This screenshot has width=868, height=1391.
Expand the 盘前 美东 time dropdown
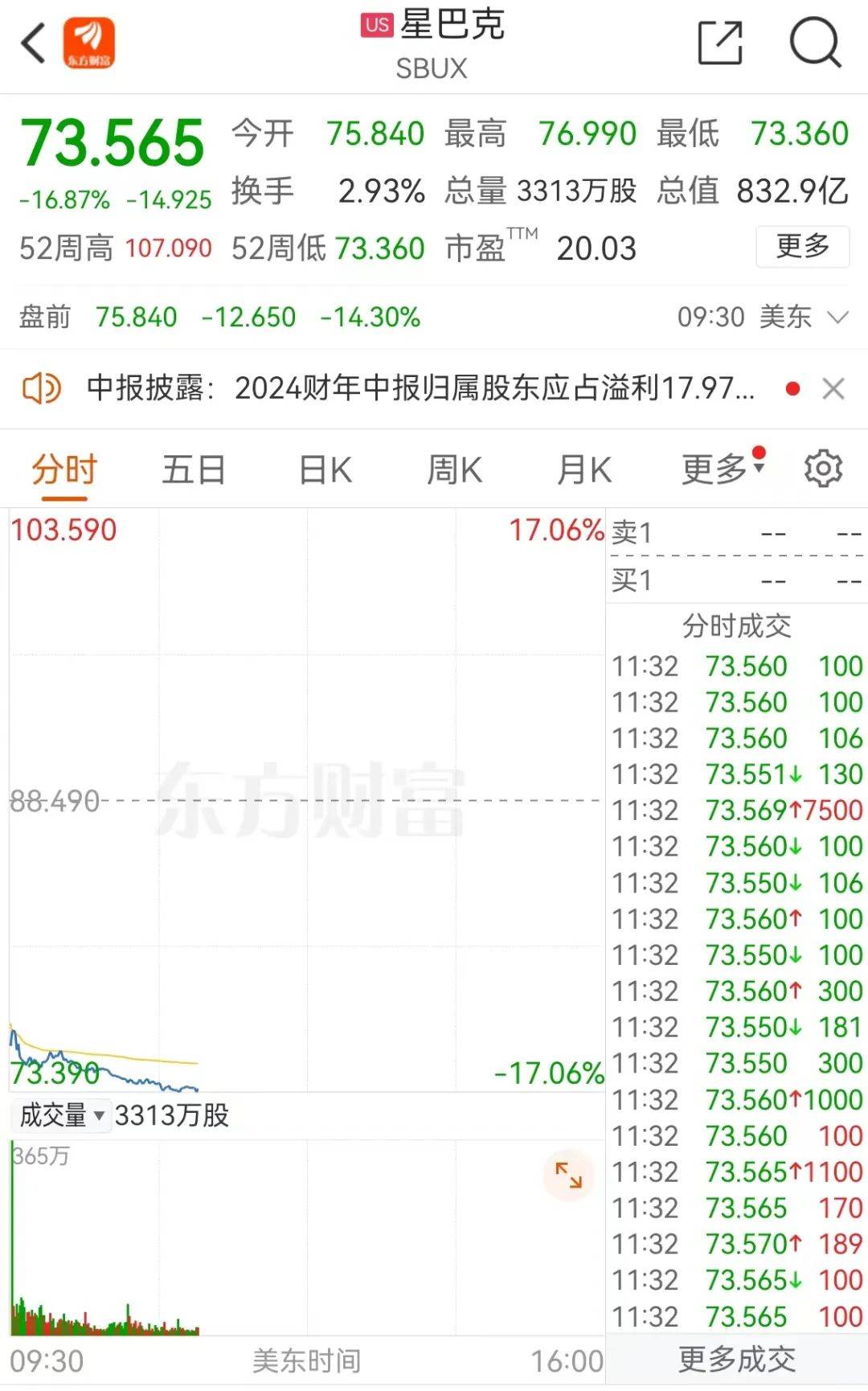(x=837, y=318)
